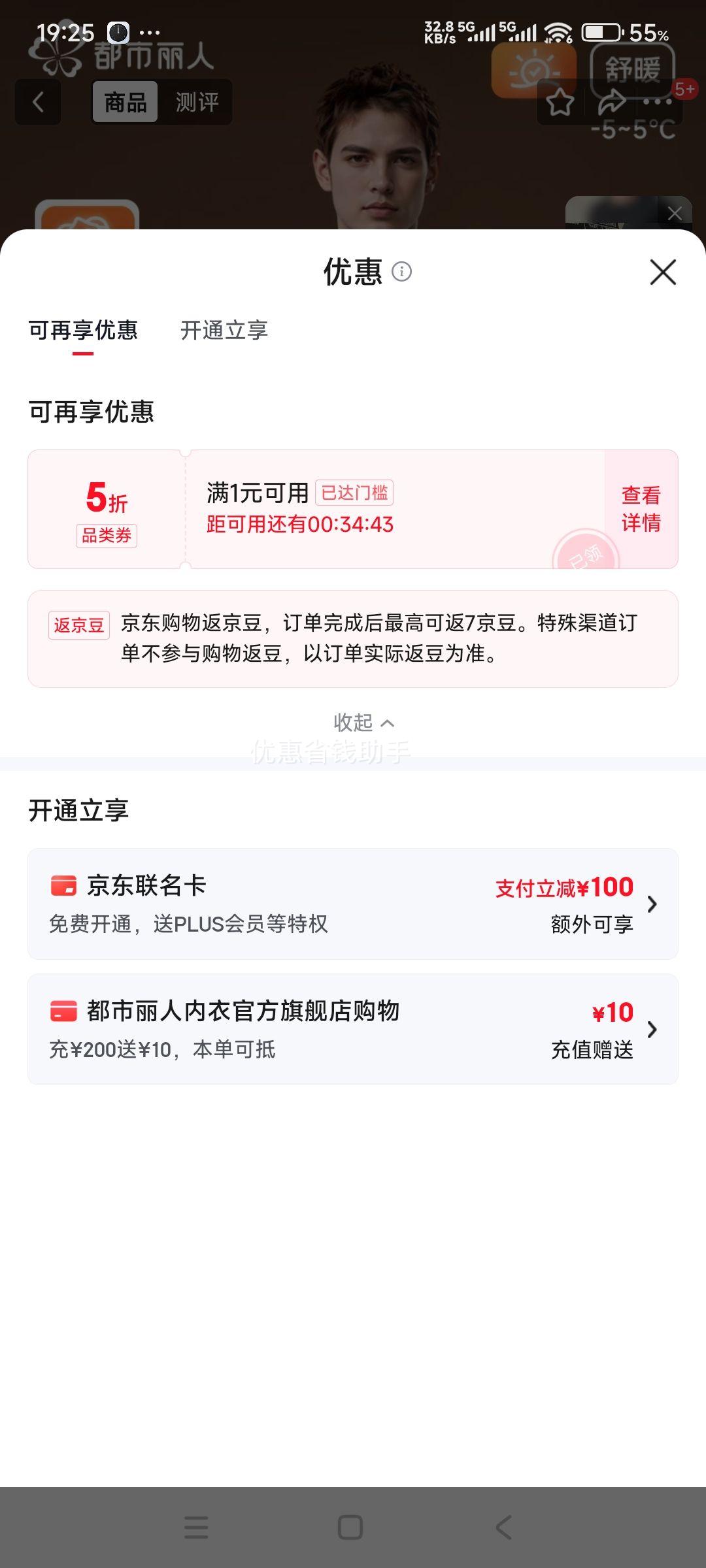Tap 查看详情 on the 5折品类券 coupon
The width and height of the screenshot is (706, 1568).
[641, 508]
